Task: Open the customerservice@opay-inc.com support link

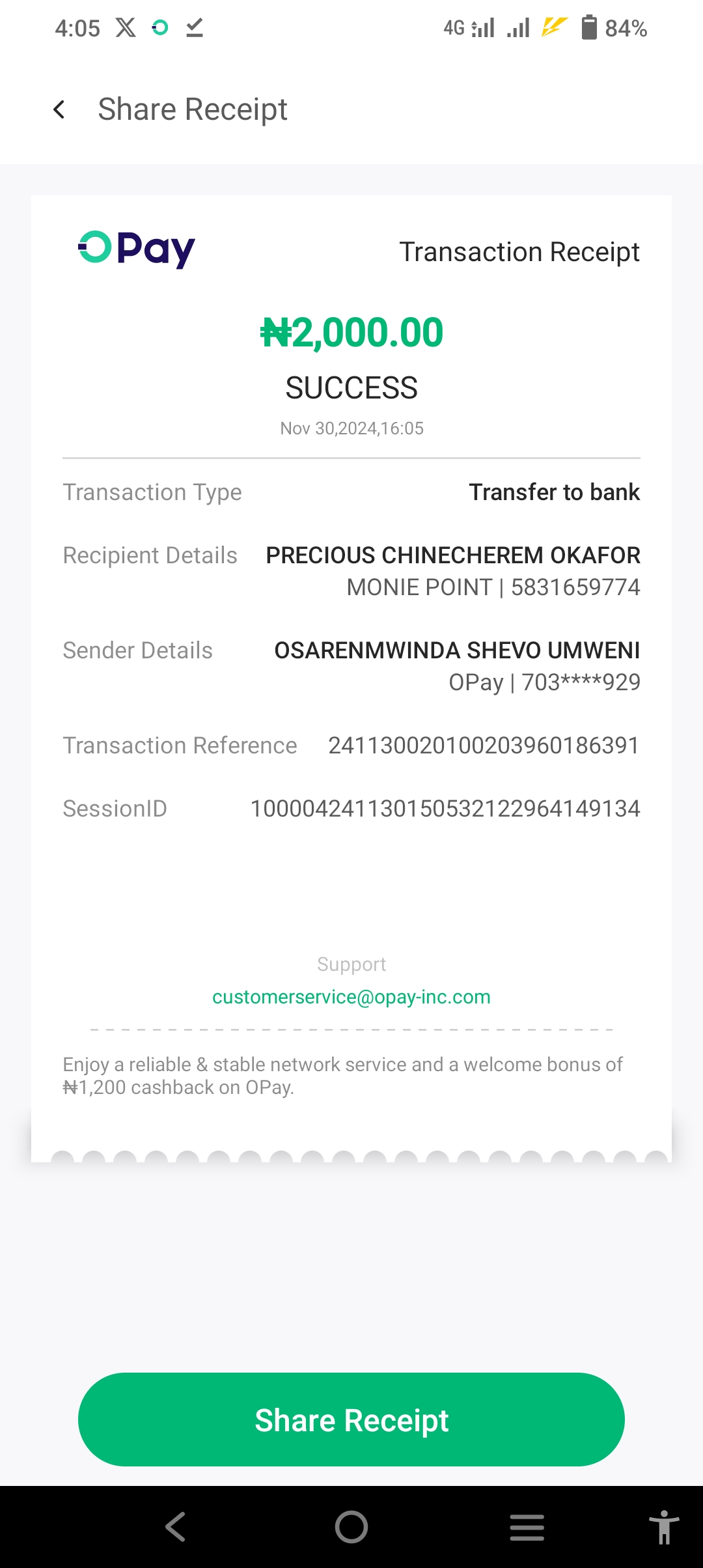Action: pyautogui.click(x=351, y=997)
